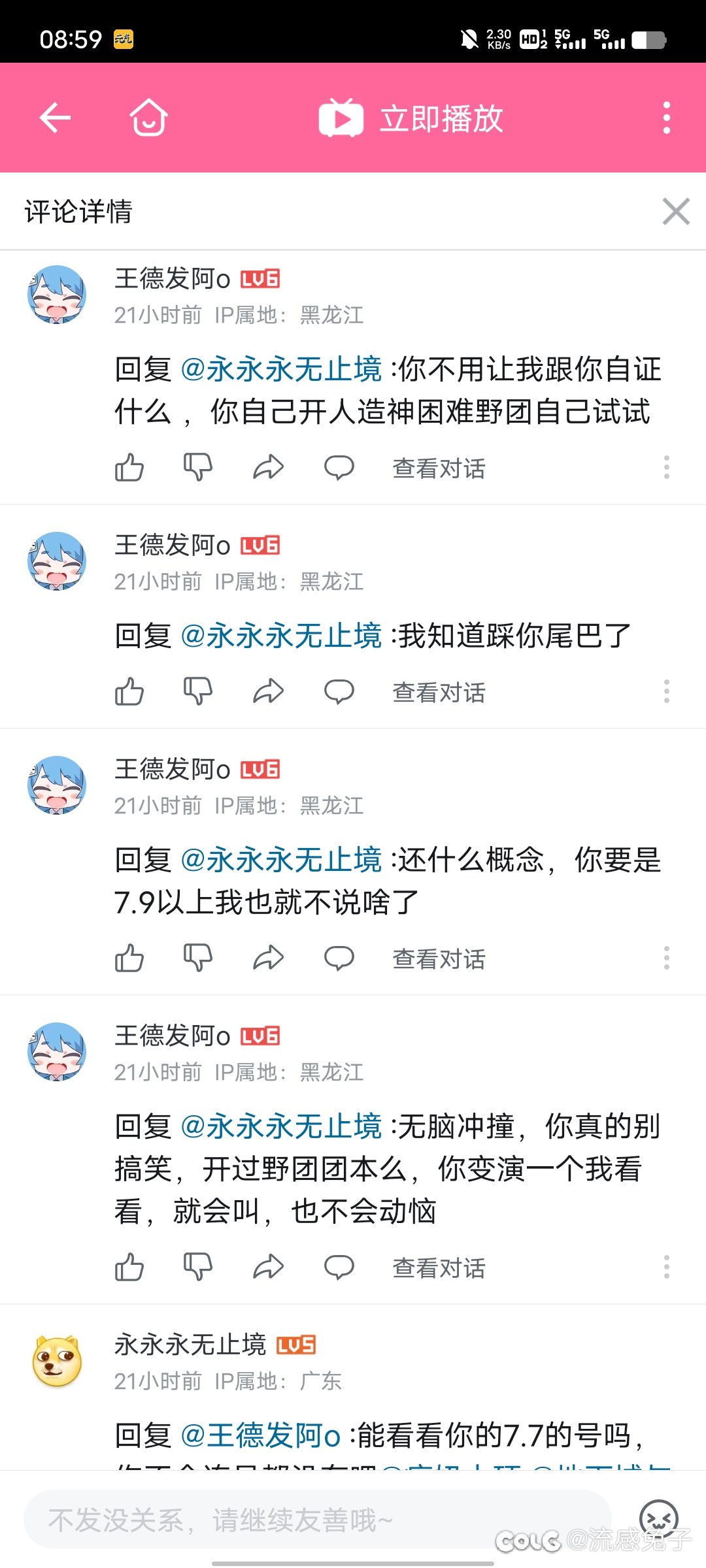Screen dimensions: 706x1568
Task: Open the @王德发阿o mention in last comment
Action: pos(261,1436)
